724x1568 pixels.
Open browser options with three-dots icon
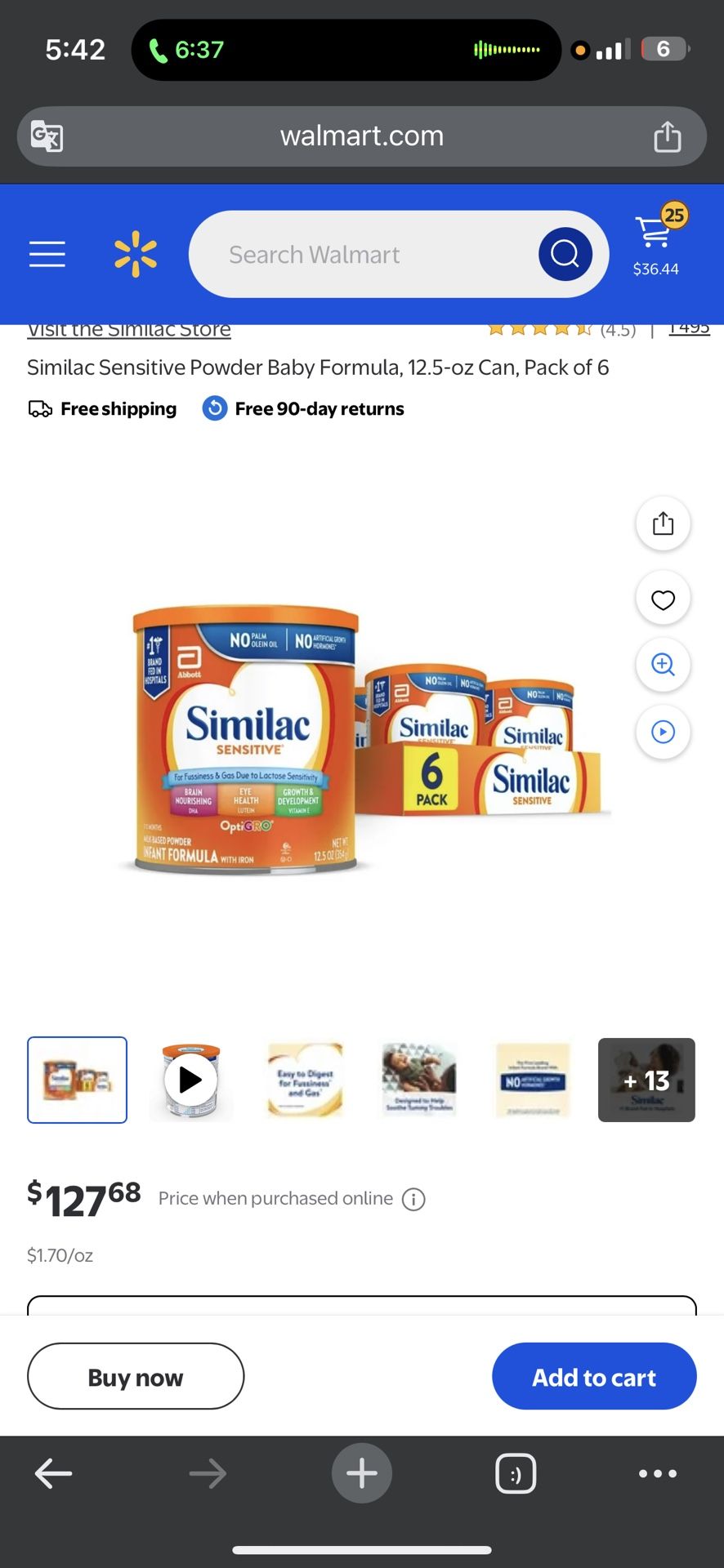coord(658,1474)
